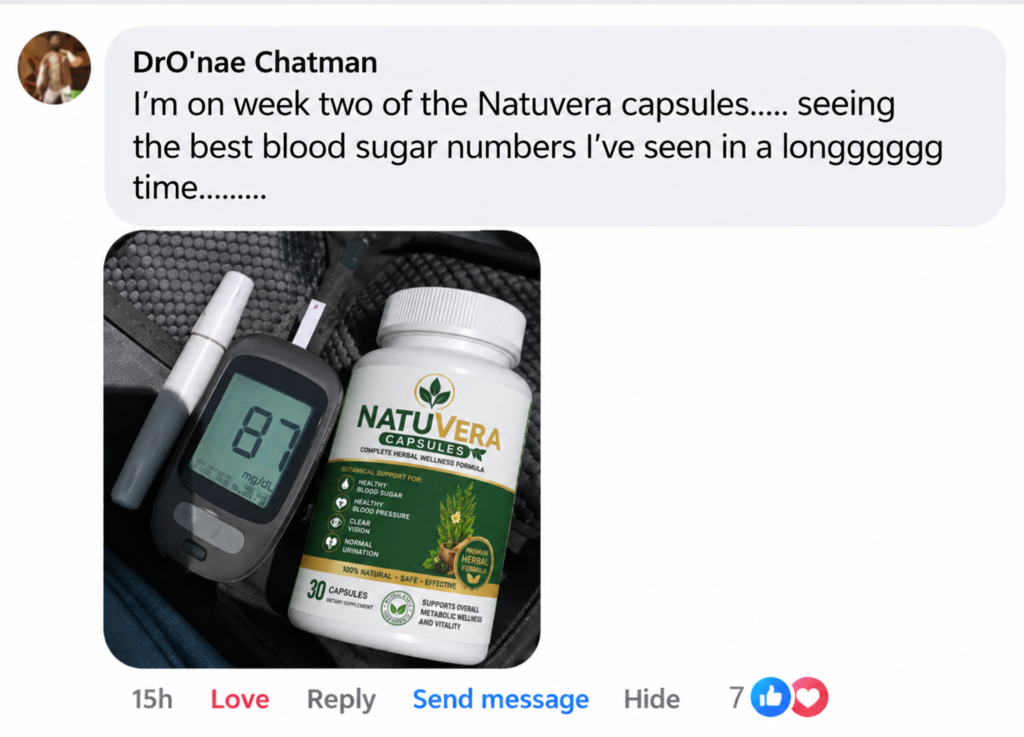Tap the DrO'nae Chatman name link

[x=255, y=63]
